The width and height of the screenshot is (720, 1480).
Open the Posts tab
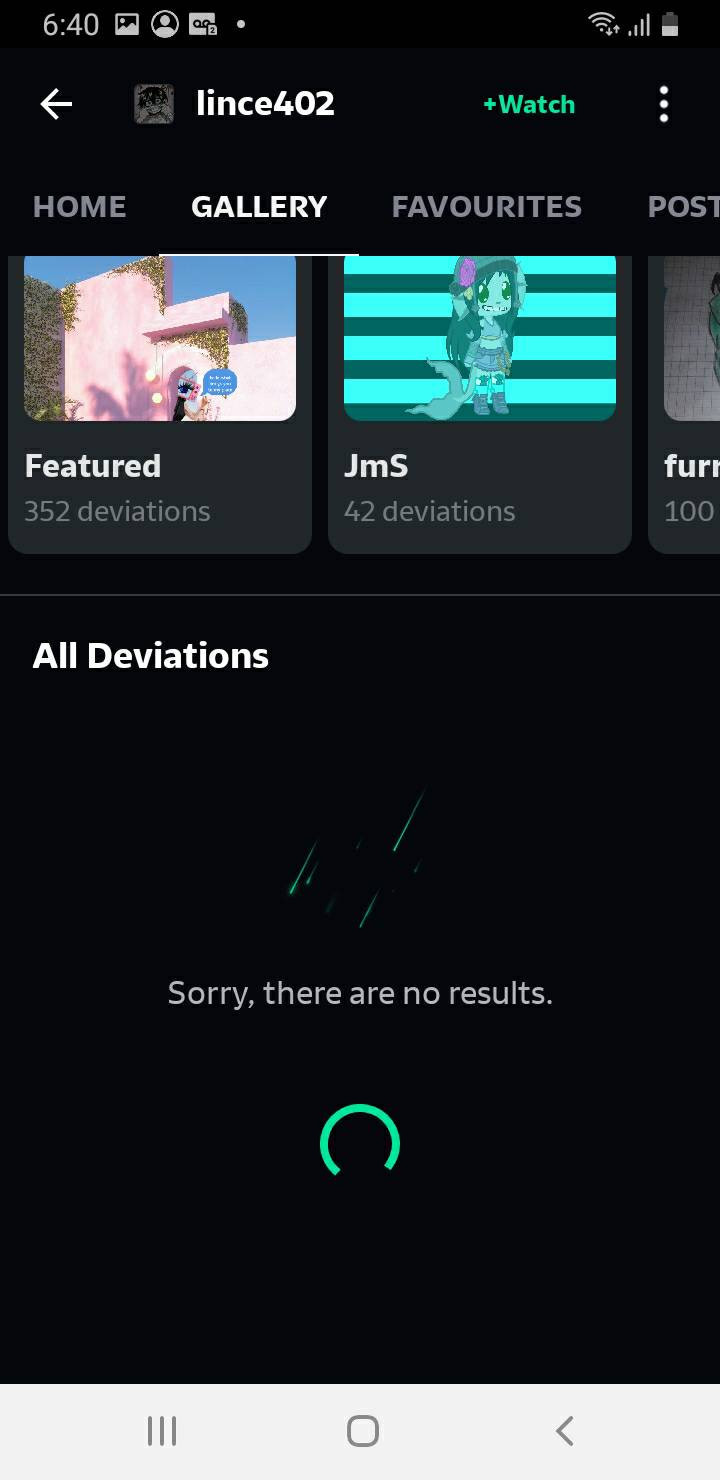[685, 207]
